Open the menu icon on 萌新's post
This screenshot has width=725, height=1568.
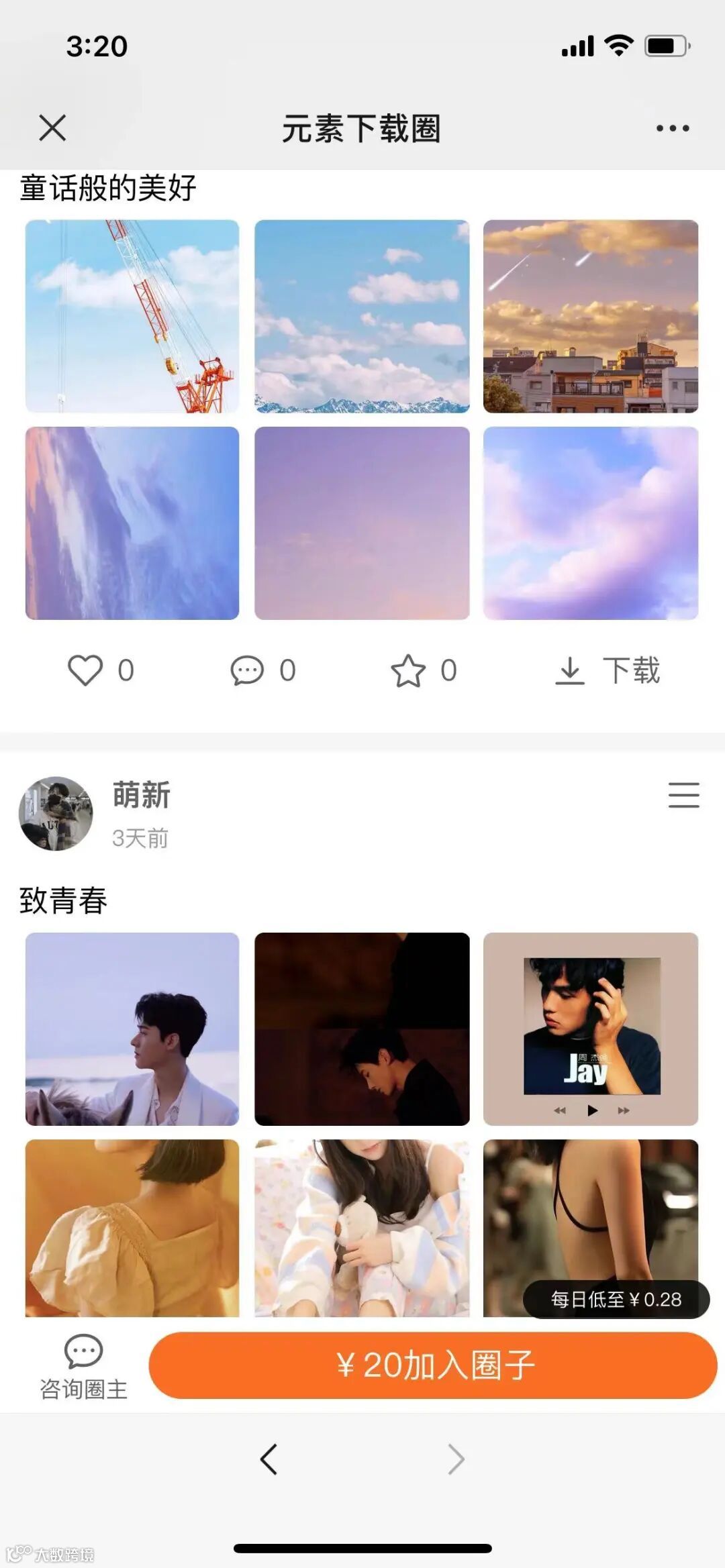(x=683, y=795)
